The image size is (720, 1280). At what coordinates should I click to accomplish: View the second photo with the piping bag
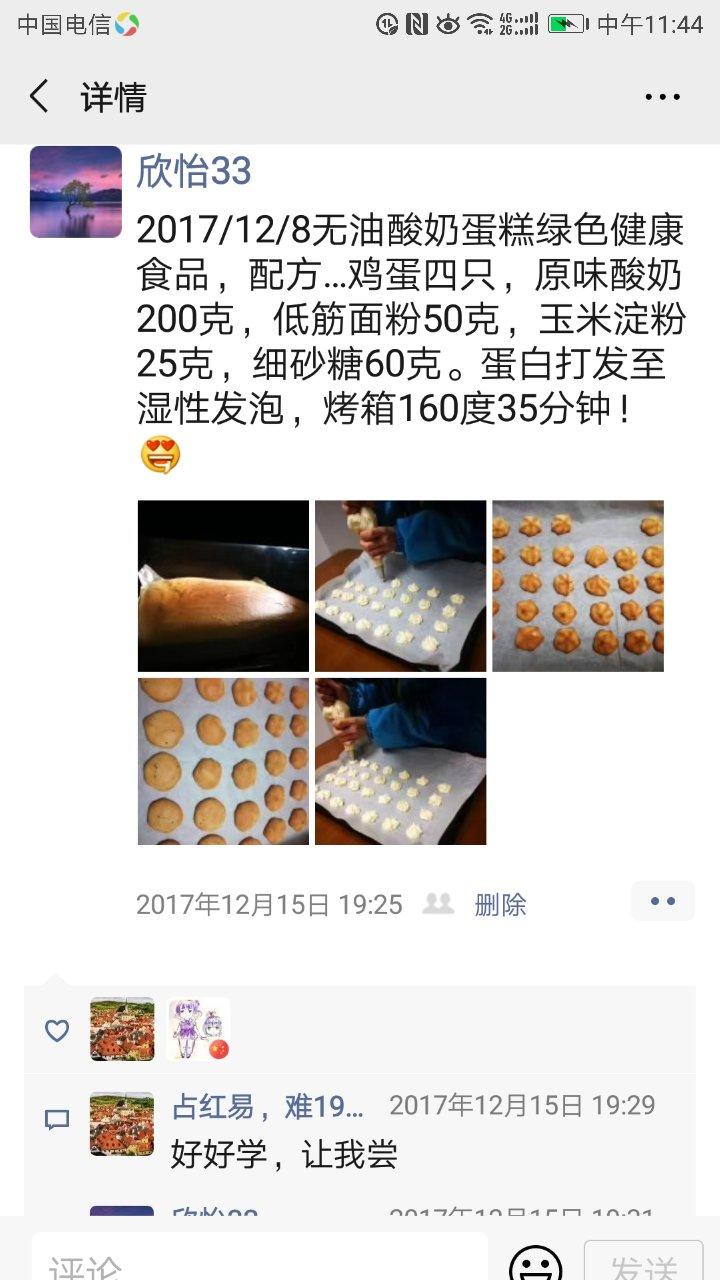[x=400, y=586]
